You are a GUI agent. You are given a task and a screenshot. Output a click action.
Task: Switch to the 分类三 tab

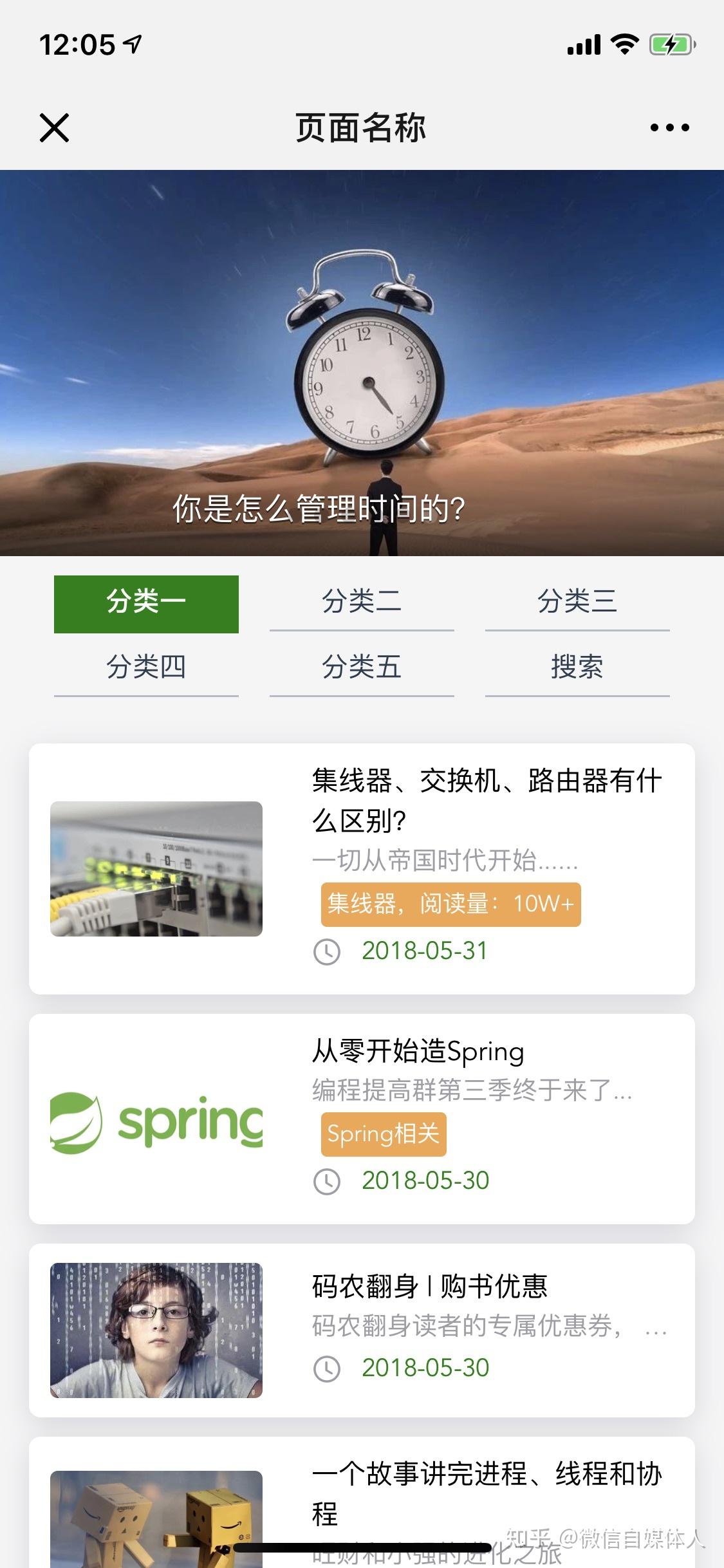577,603
